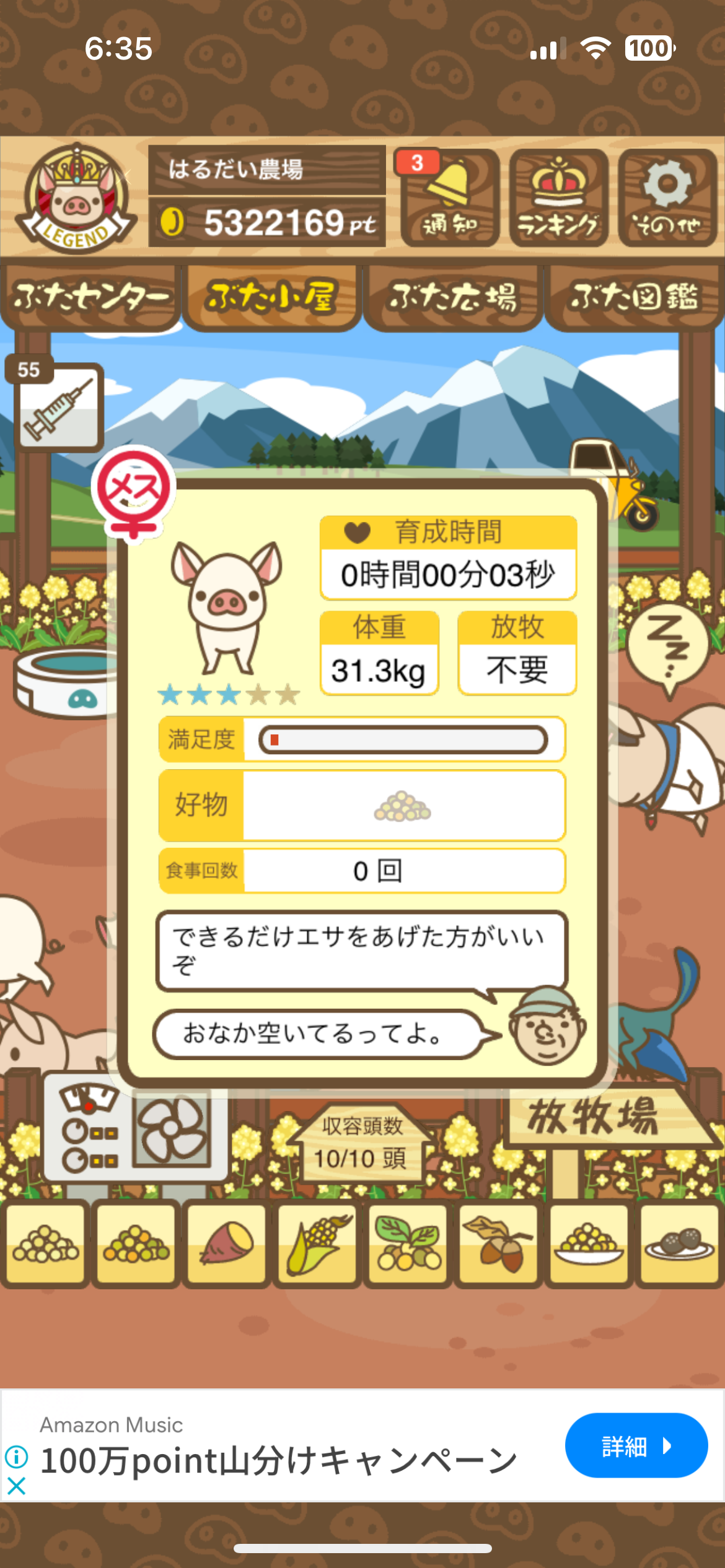Viewport: 725px width, 1568px height.
Task: Switch to the ぶたセンター tab
Action: 90,298
